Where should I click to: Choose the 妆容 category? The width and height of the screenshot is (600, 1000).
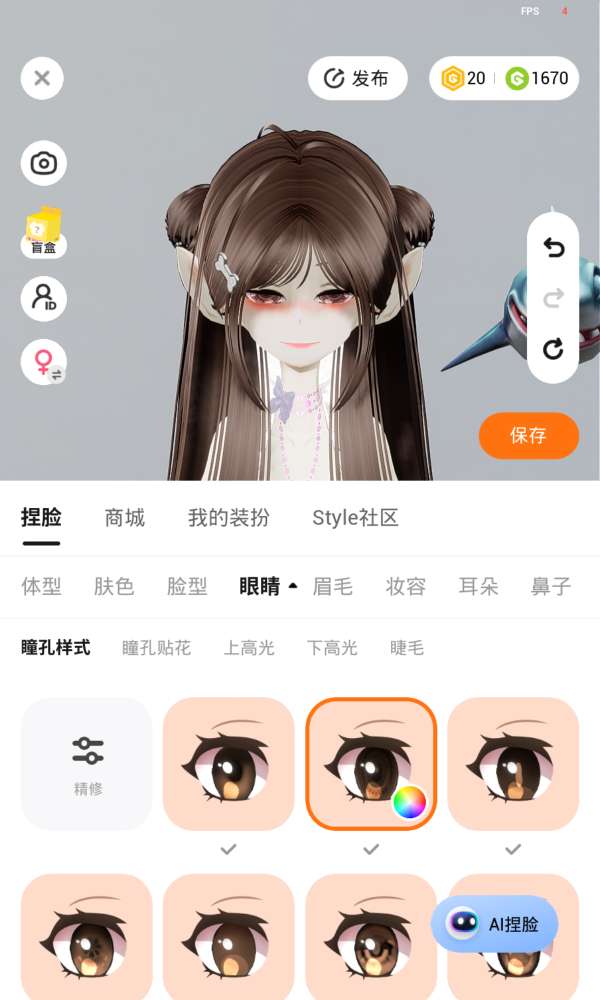406,587
